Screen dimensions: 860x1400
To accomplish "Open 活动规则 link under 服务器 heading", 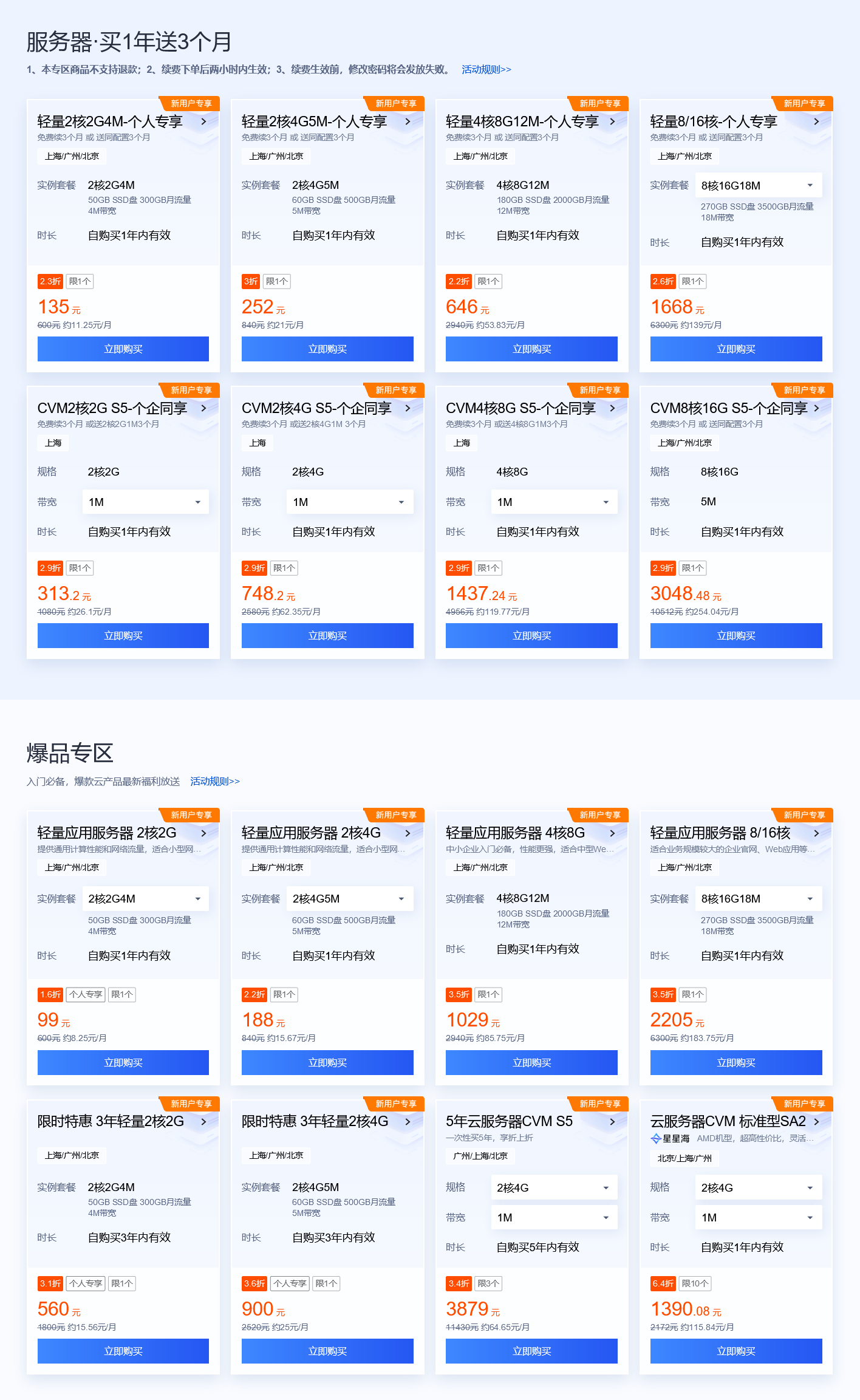I will point(486,70).
